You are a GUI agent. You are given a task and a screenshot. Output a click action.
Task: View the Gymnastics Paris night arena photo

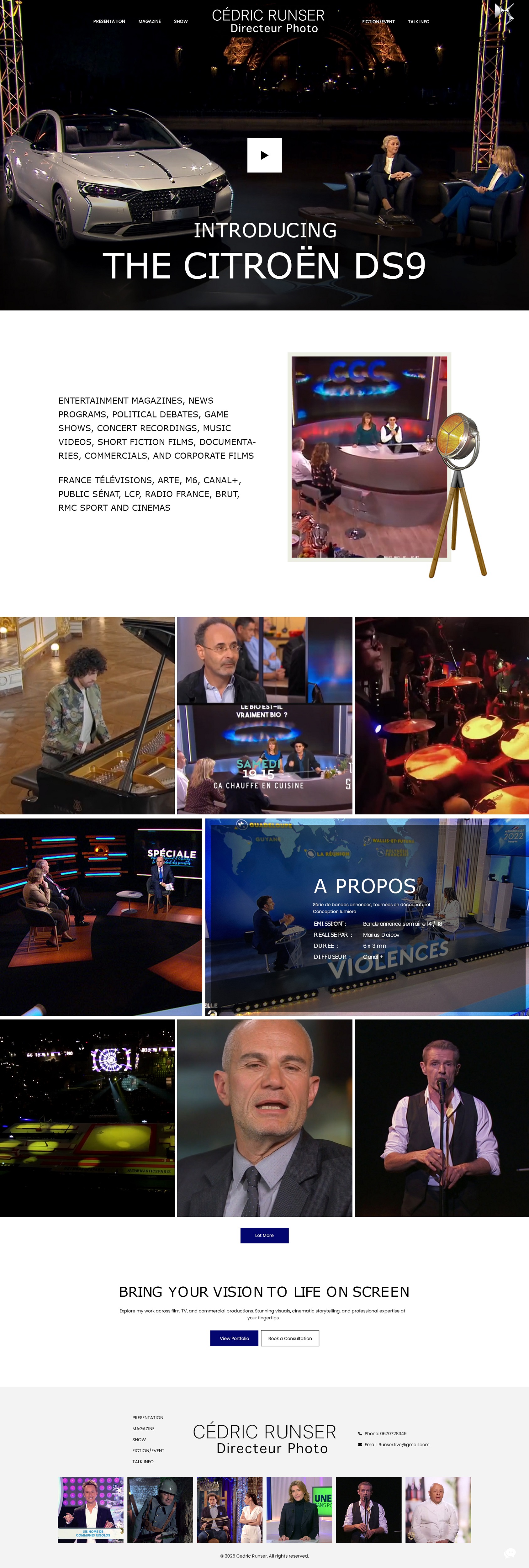point(87,1118)
